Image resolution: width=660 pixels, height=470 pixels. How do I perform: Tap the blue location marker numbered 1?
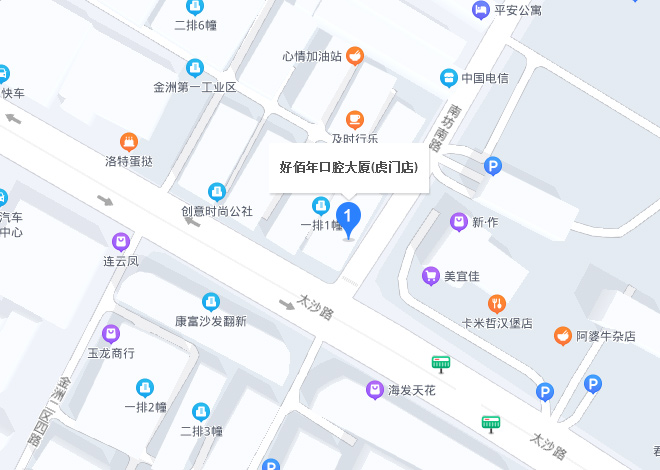point(348,217)
